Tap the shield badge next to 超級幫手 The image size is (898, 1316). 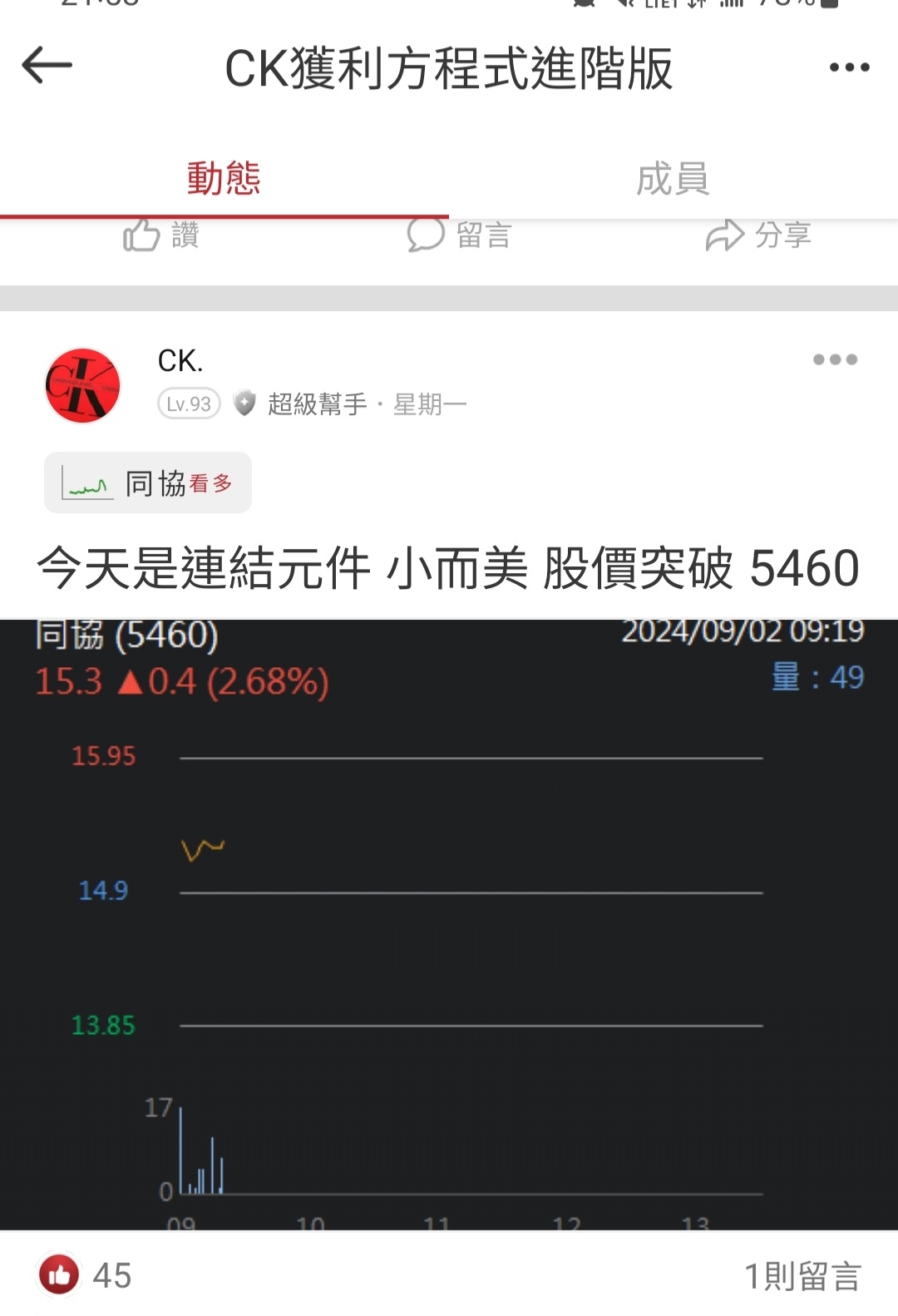[244, 404]
